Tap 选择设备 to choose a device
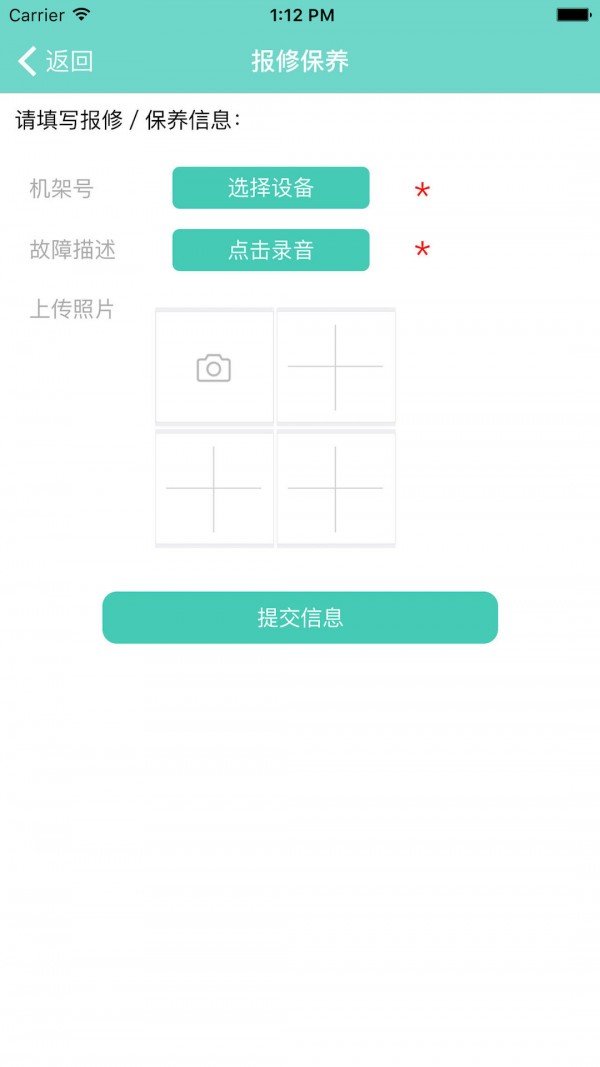The width and height of the screenshot is (600, 1067). 270,188
